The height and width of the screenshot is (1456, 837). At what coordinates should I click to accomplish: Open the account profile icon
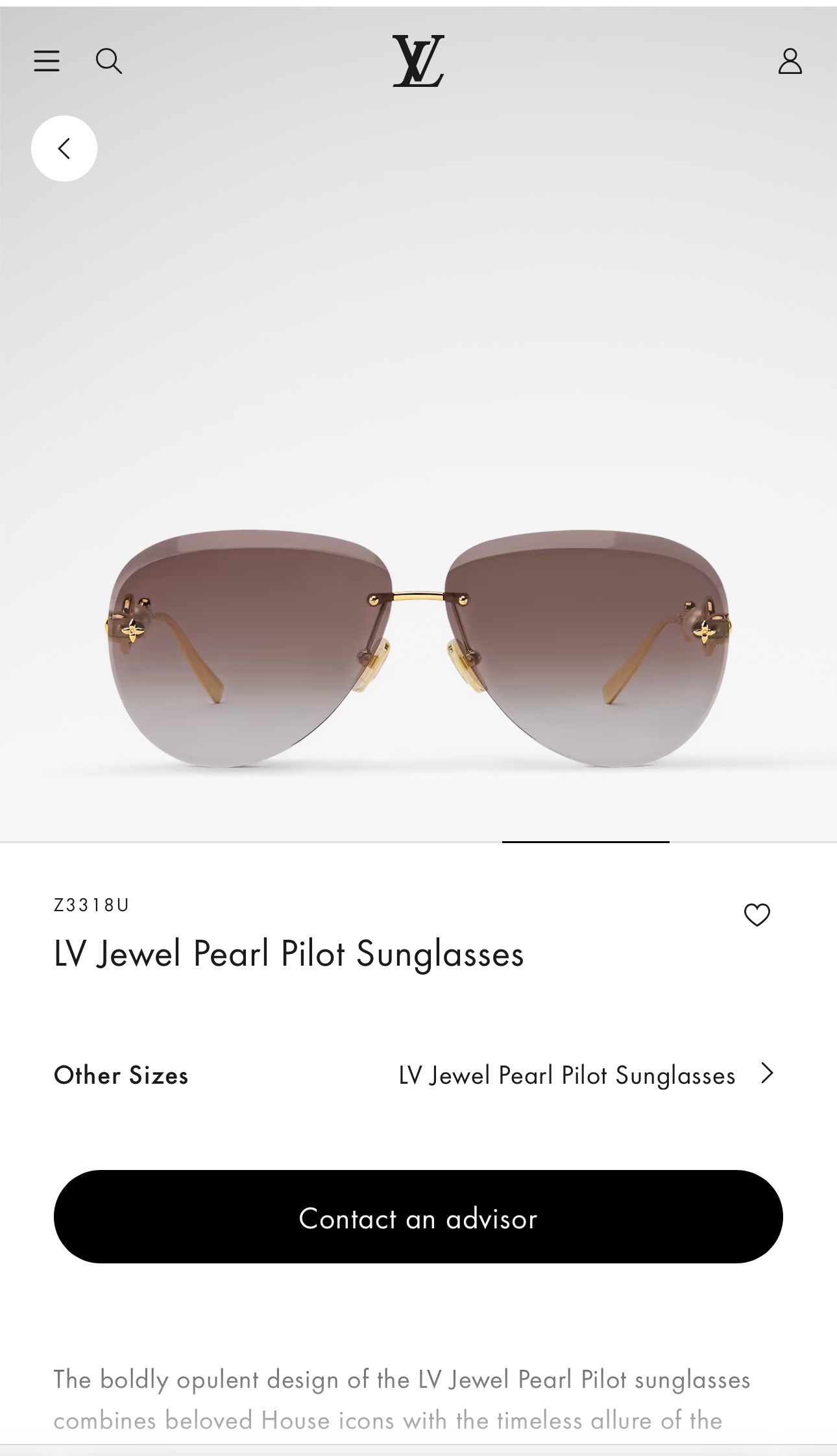pyautogui.click(x=790, y=62)
